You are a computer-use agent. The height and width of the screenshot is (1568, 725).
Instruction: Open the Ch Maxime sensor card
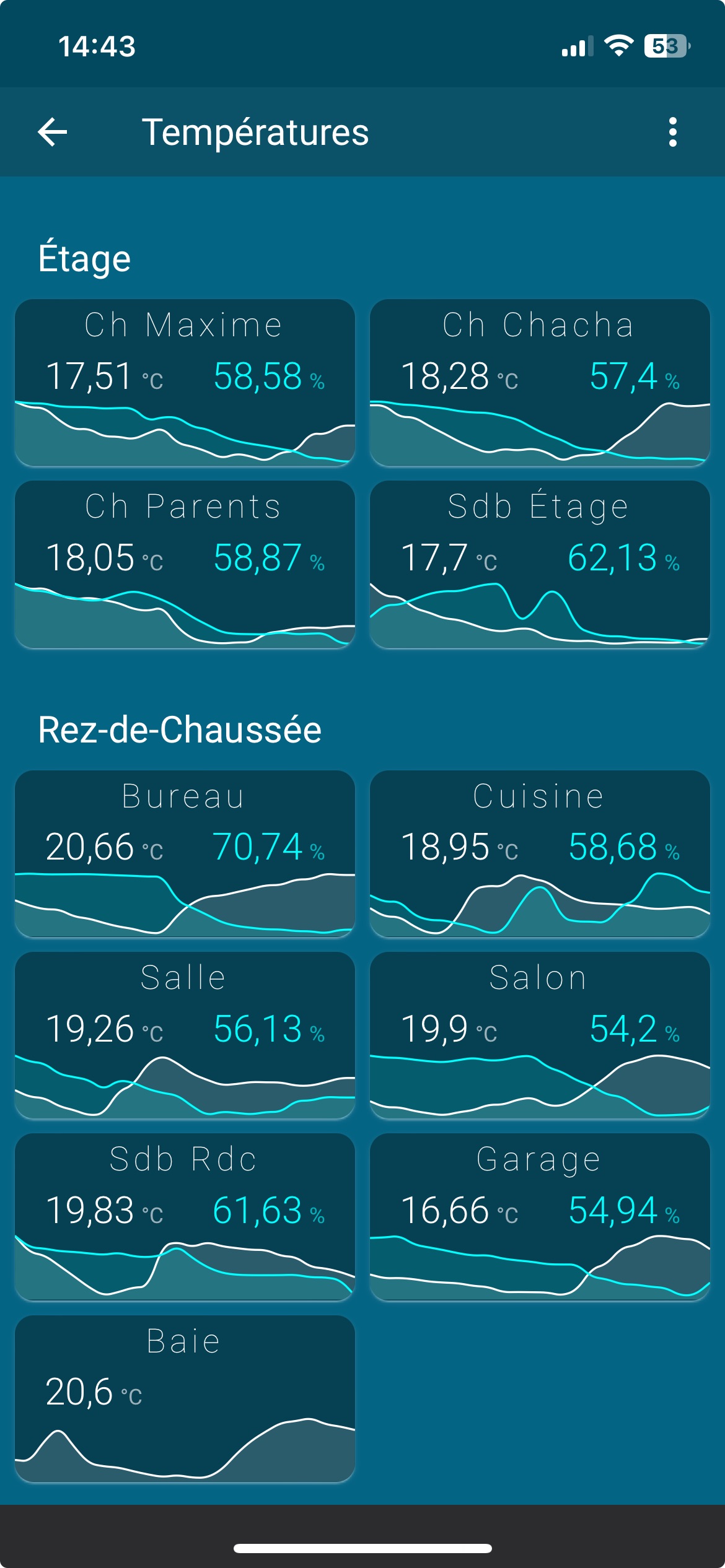(185, 383)
